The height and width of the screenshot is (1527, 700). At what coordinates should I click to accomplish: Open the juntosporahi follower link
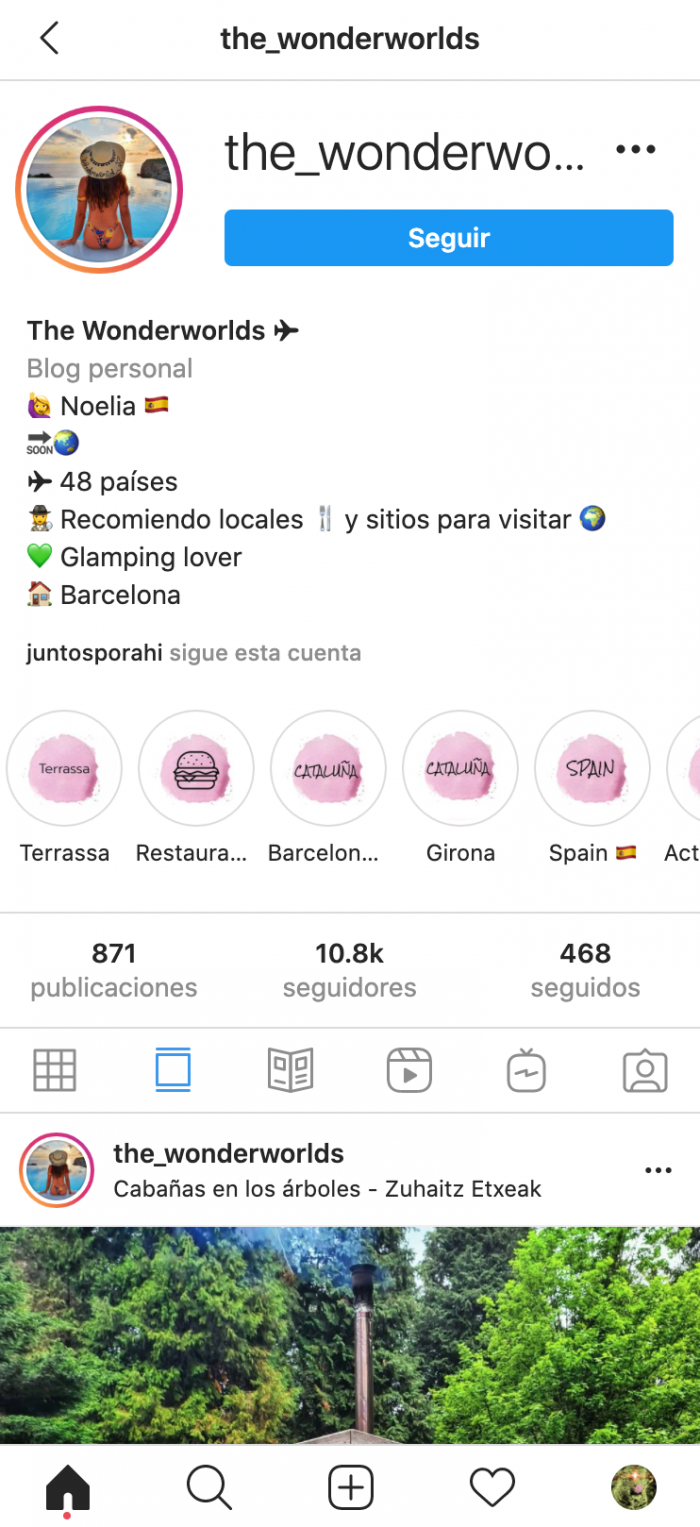pyautogui.click(x=96, y=653)
